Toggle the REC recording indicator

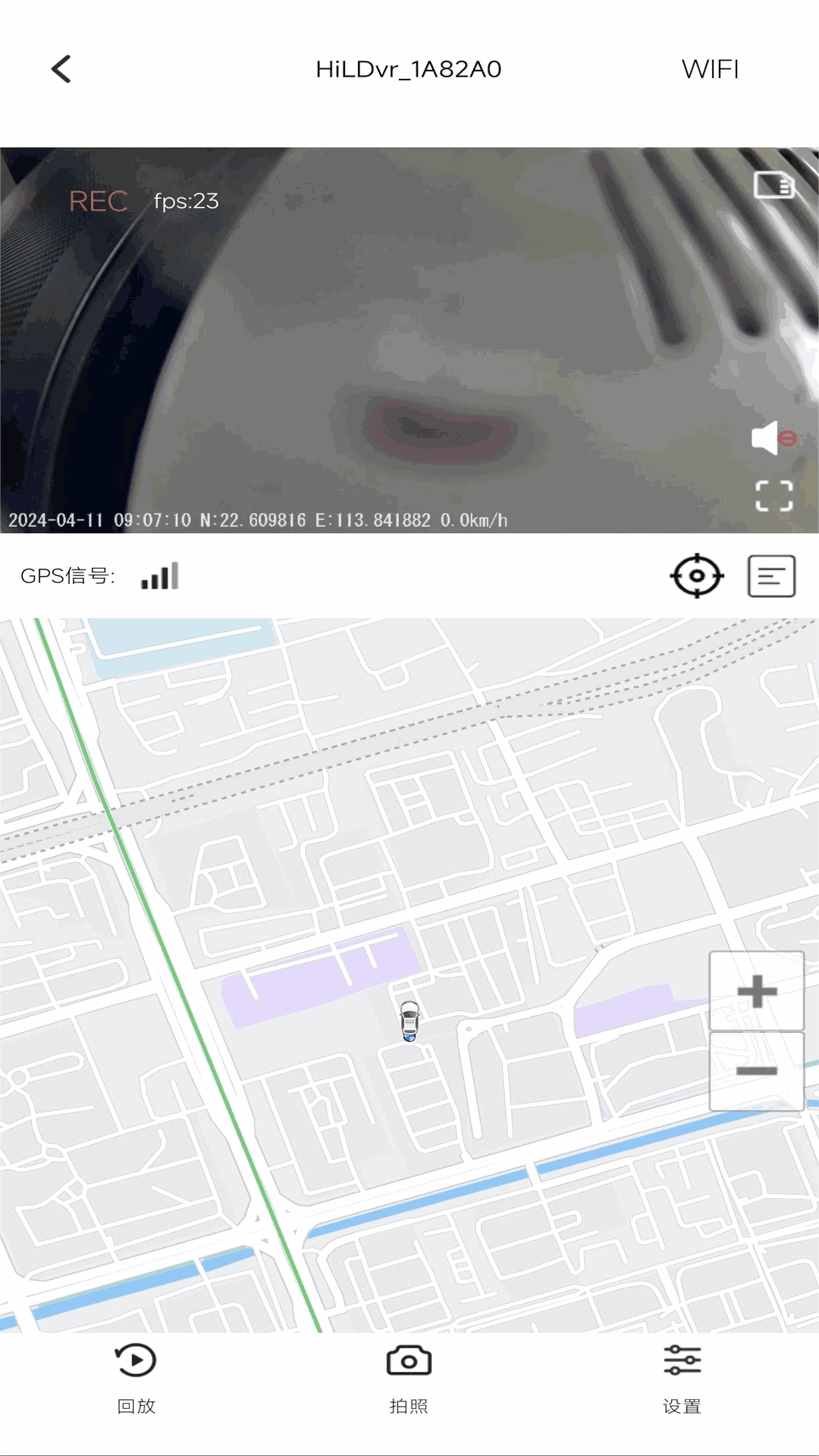pyautogui.click(x=97, y=200)
